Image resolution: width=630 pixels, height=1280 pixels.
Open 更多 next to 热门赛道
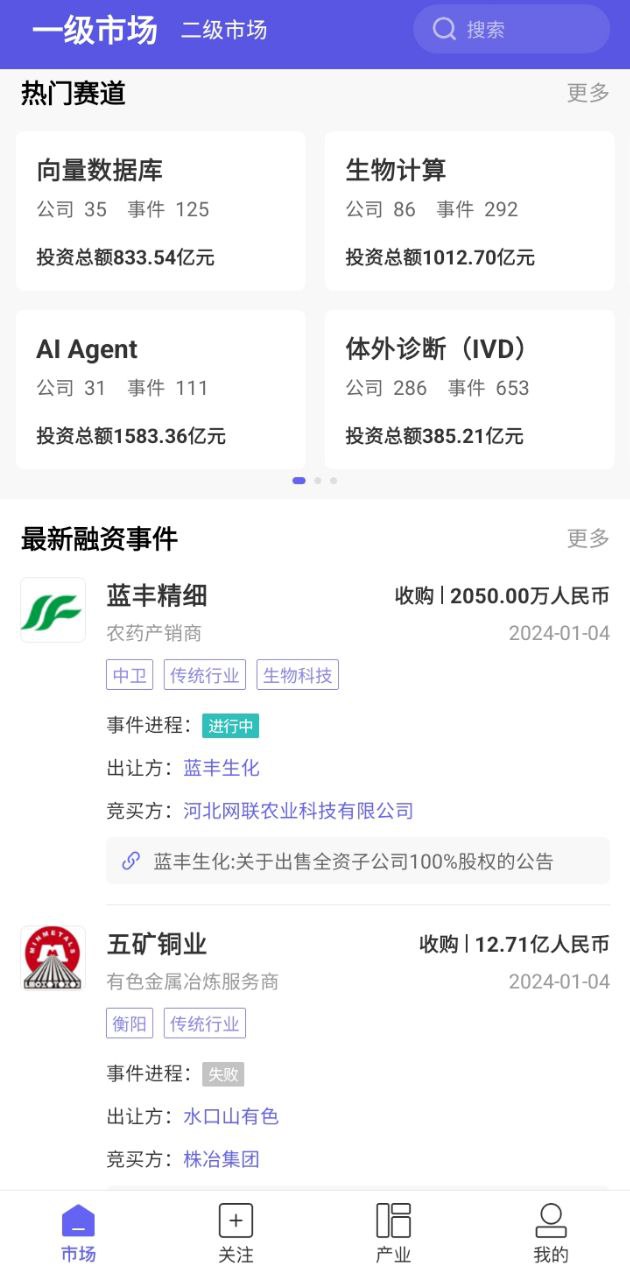pos(588,93)
